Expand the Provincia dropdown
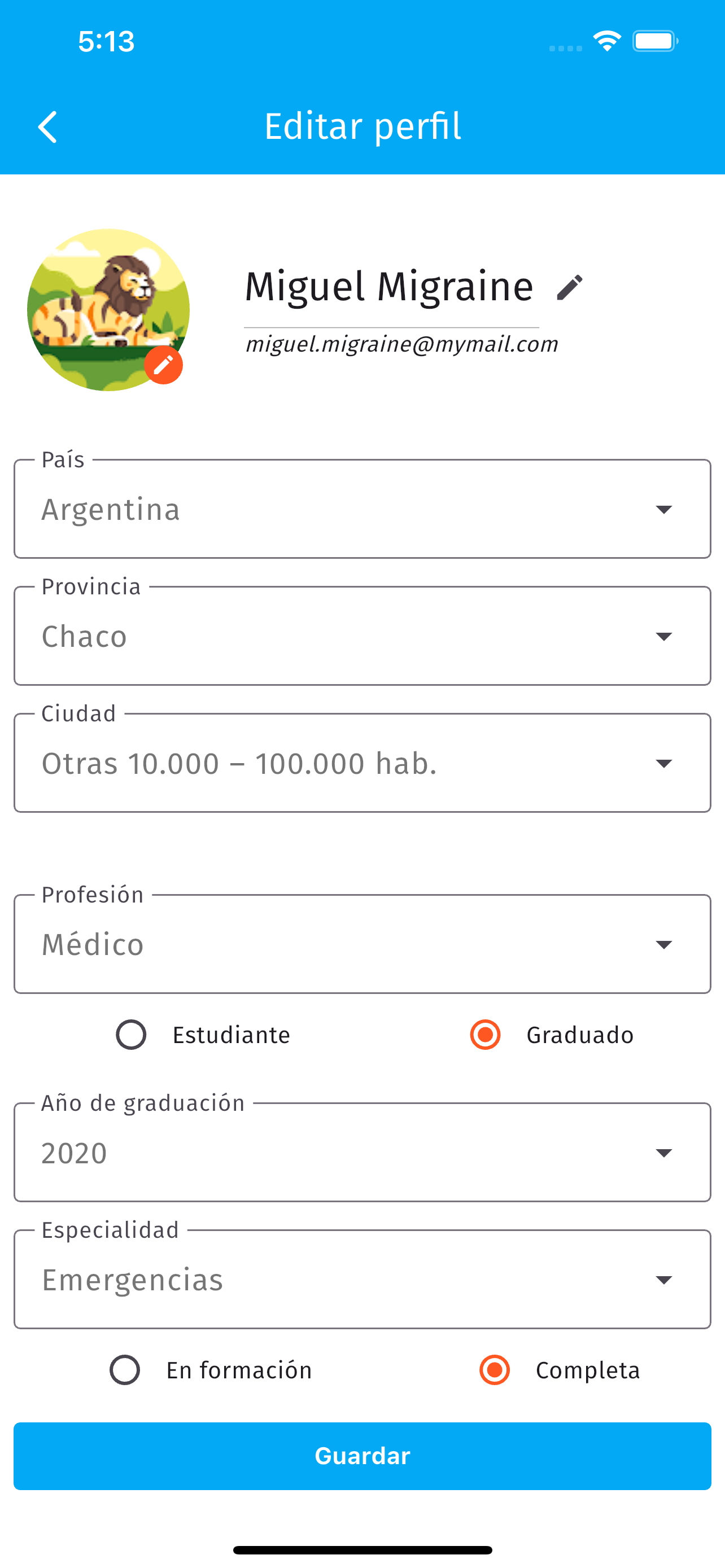Image resolution: width=725 pixels, height=1568 pixels. (362, 636)
